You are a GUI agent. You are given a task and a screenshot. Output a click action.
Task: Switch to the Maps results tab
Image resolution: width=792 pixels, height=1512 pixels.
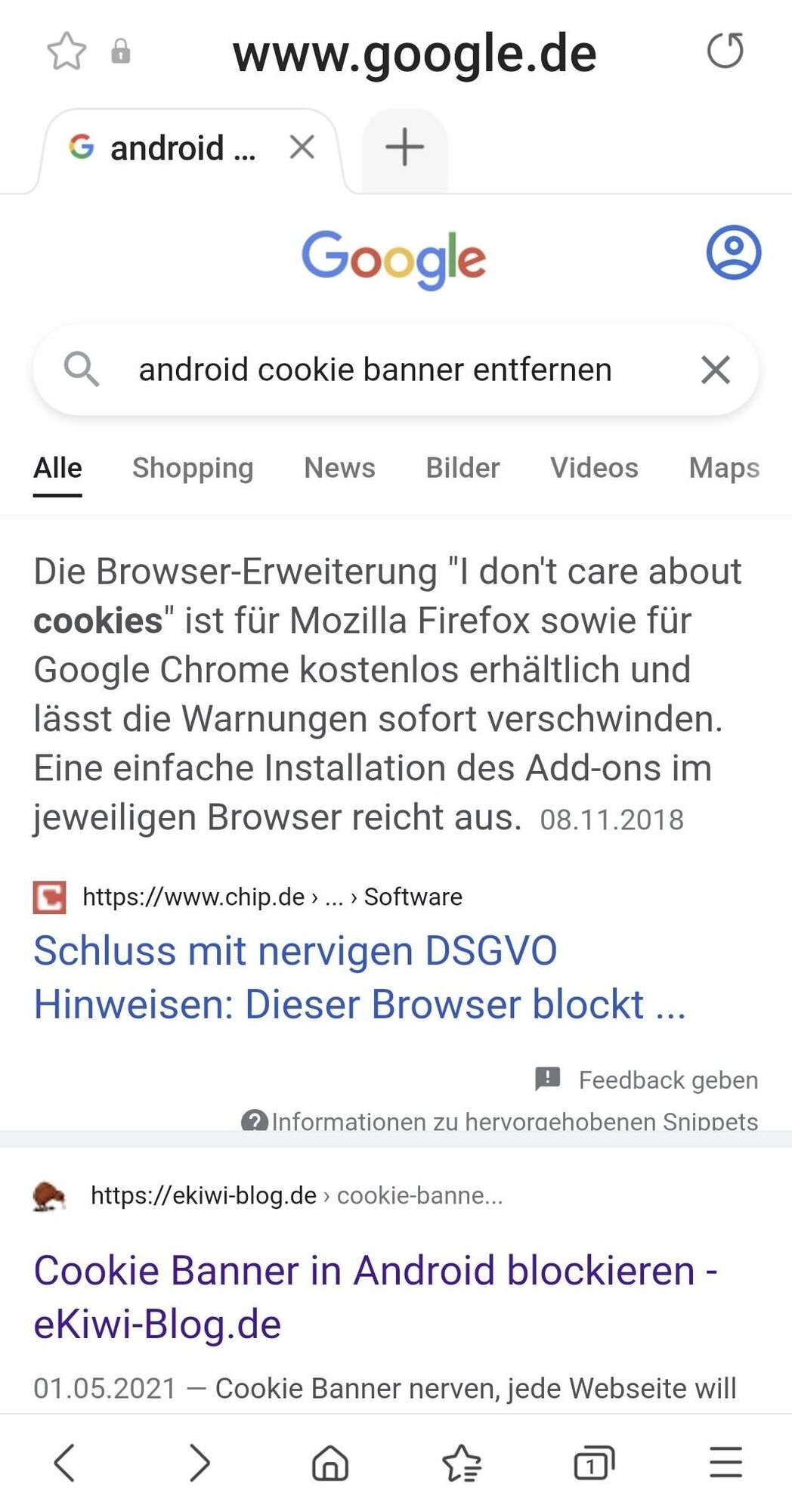[x=723, y=468]
